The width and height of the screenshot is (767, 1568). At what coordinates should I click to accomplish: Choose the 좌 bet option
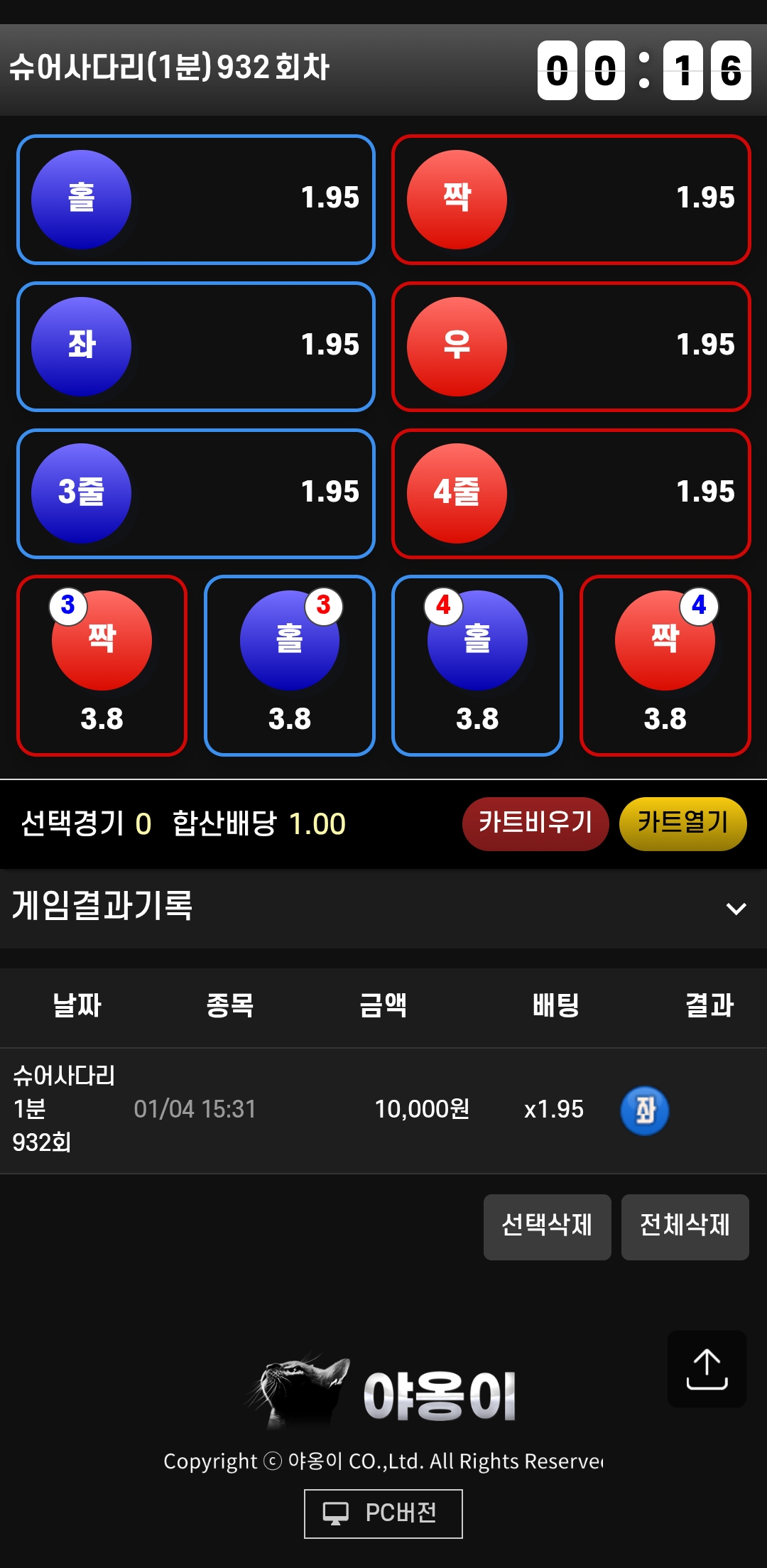tap(195, 347)
